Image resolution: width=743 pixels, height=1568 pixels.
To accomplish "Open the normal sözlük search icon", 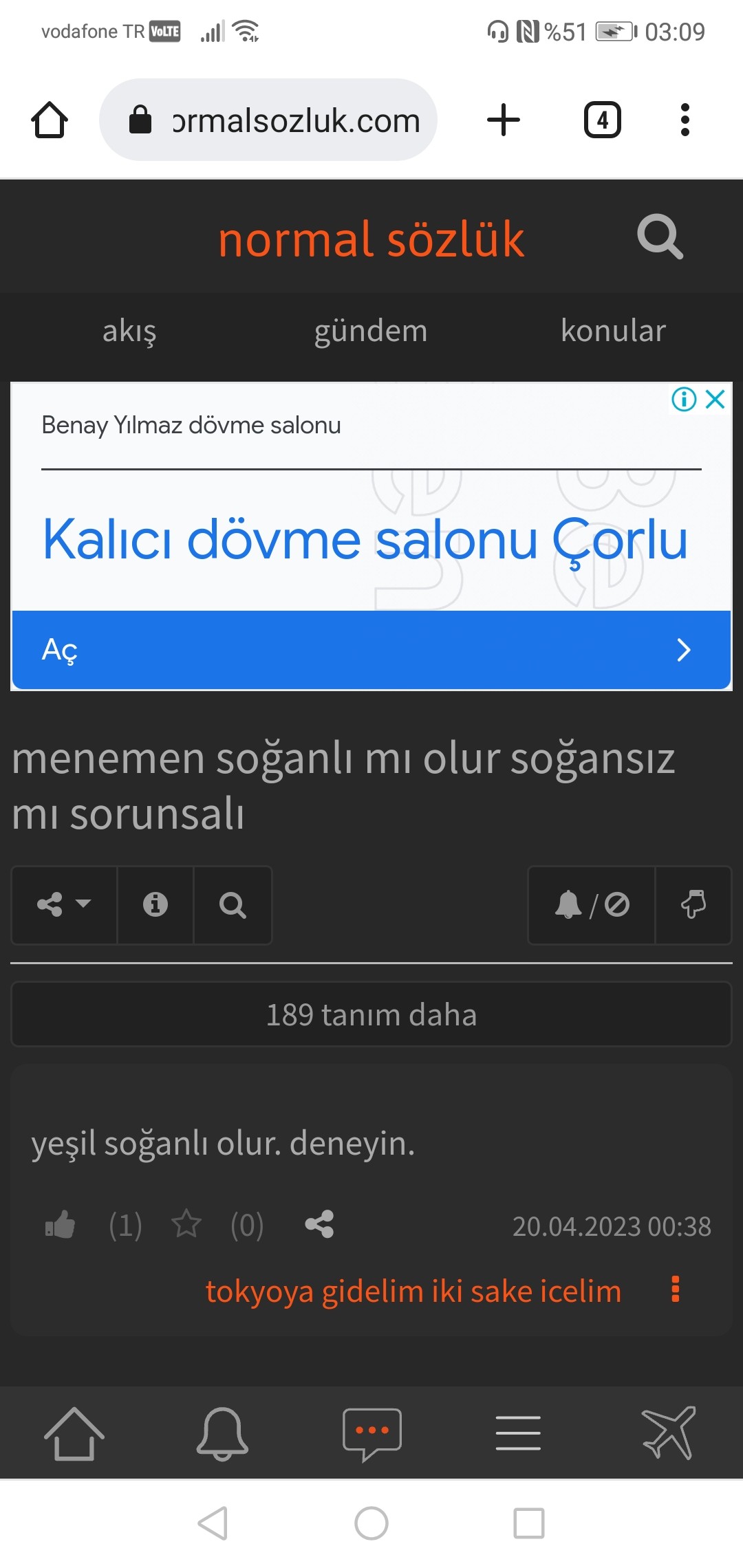I will (659, 237).
